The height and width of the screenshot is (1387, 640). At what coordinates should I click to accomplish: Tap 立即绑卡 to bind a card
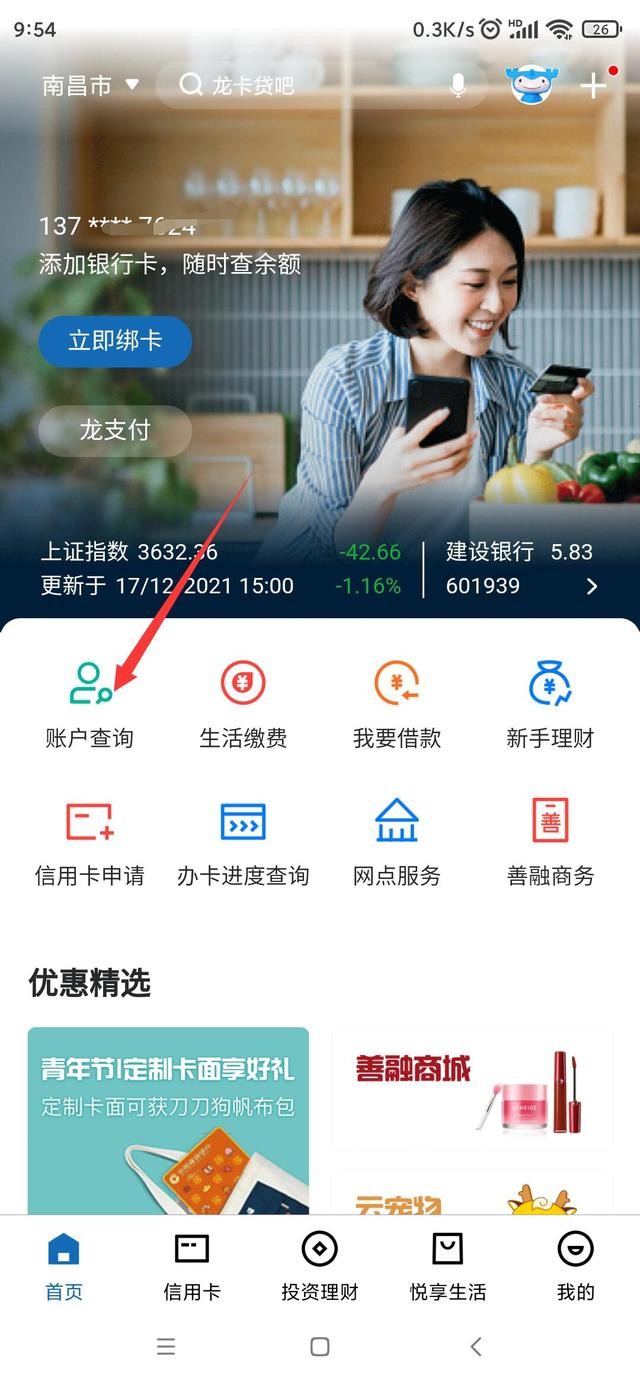coord(115,341)
